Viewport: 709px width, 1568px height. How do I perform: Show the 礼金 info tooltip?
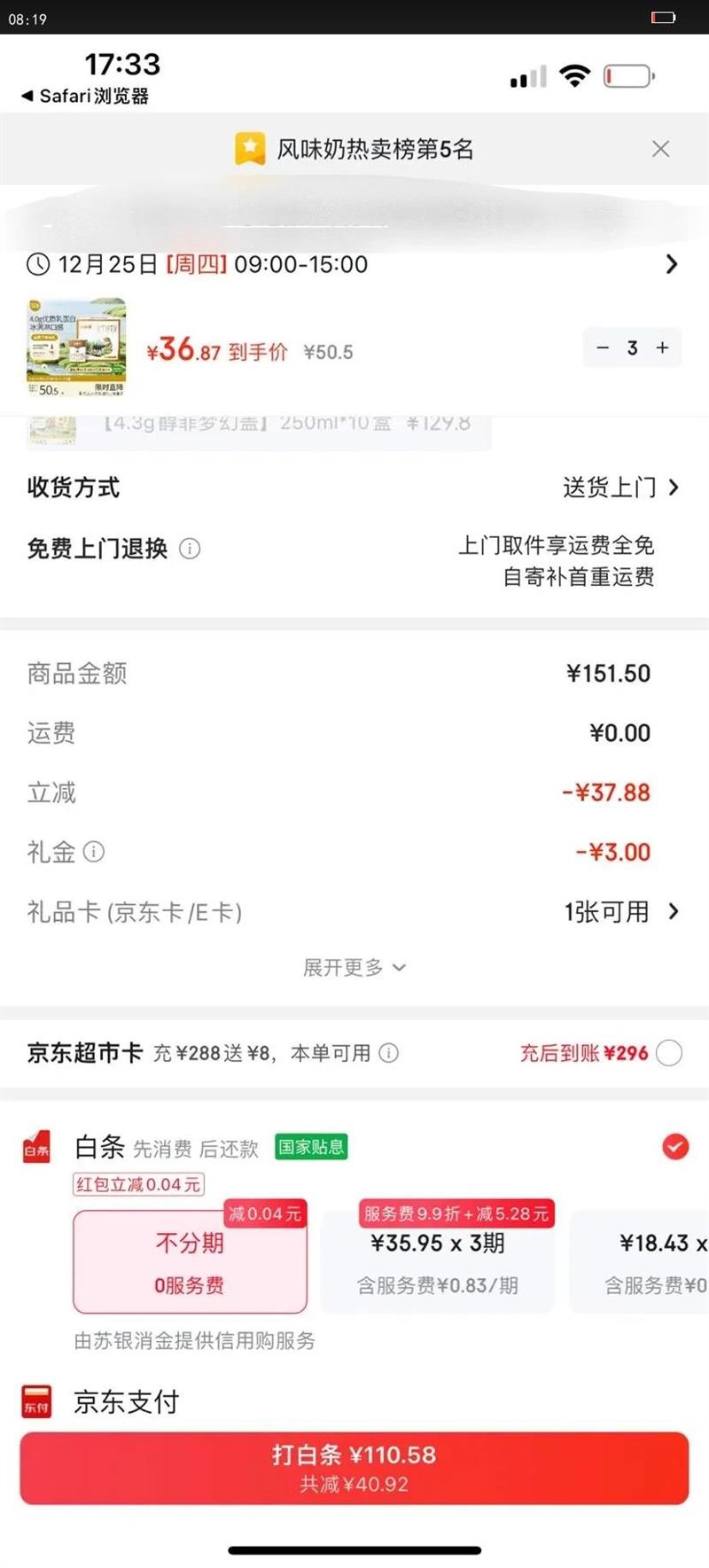click(x=94, y=852)
